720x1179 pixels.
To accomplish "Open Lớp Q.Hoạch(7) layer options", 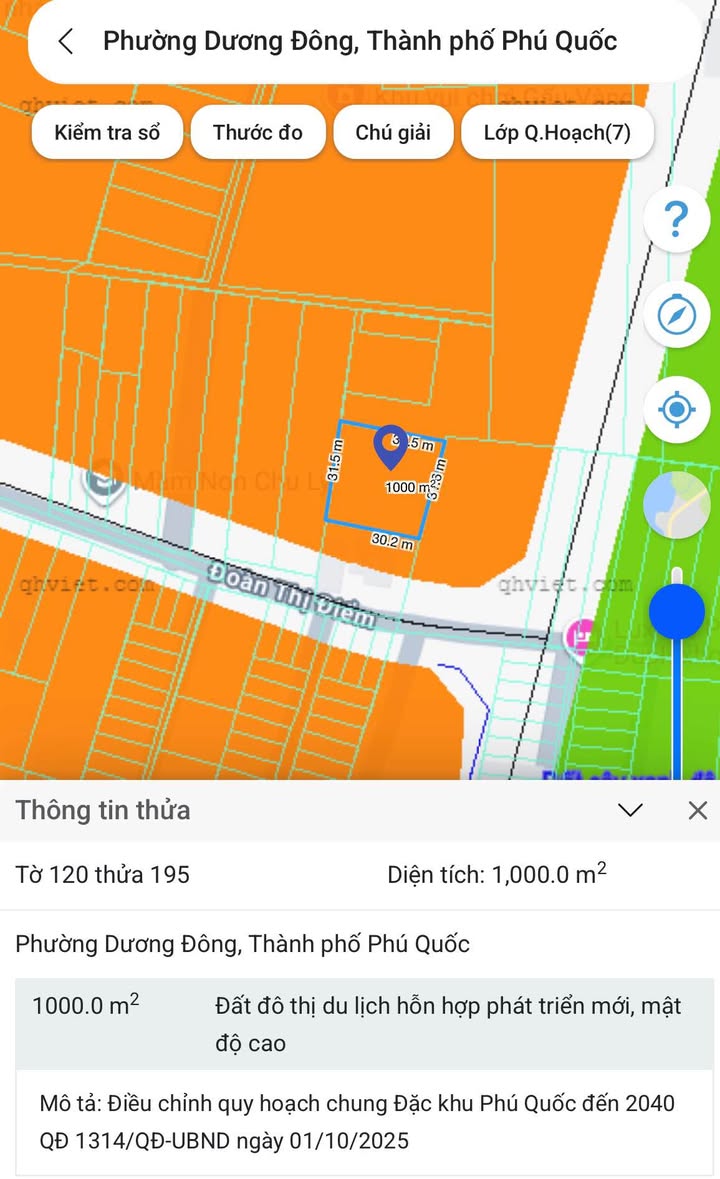I will pos(557,133).
